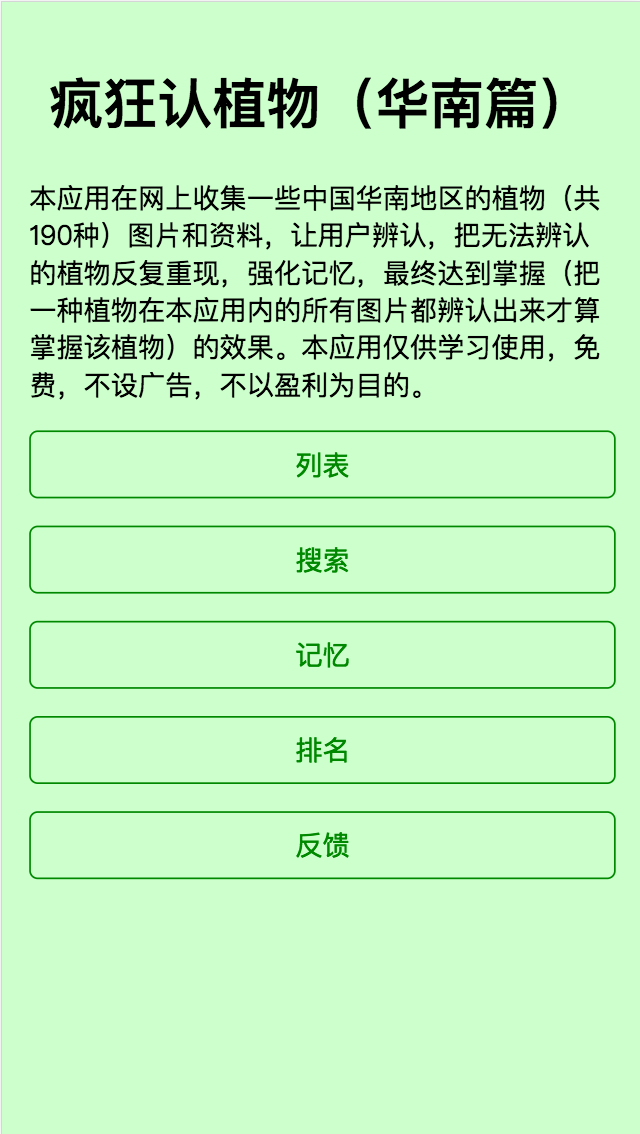Open the 反馈 feedback page
Image resolution: width=640 pixels, height=1134 pixels.
[x=322, y=845]
